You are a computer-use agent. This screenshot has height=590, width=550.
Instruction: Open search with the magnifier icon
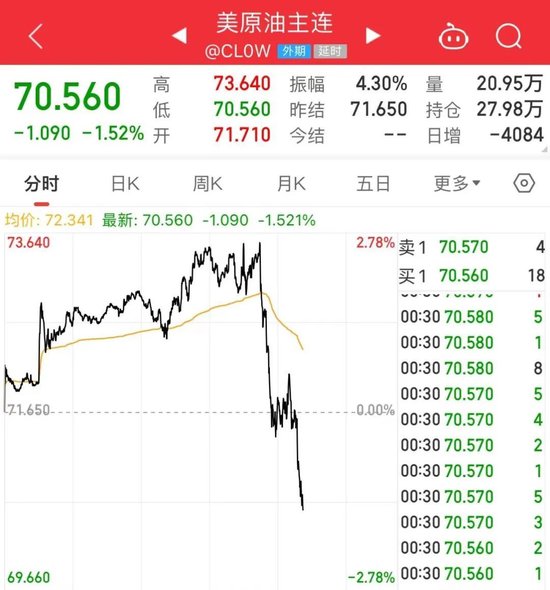tap(509, 36)
